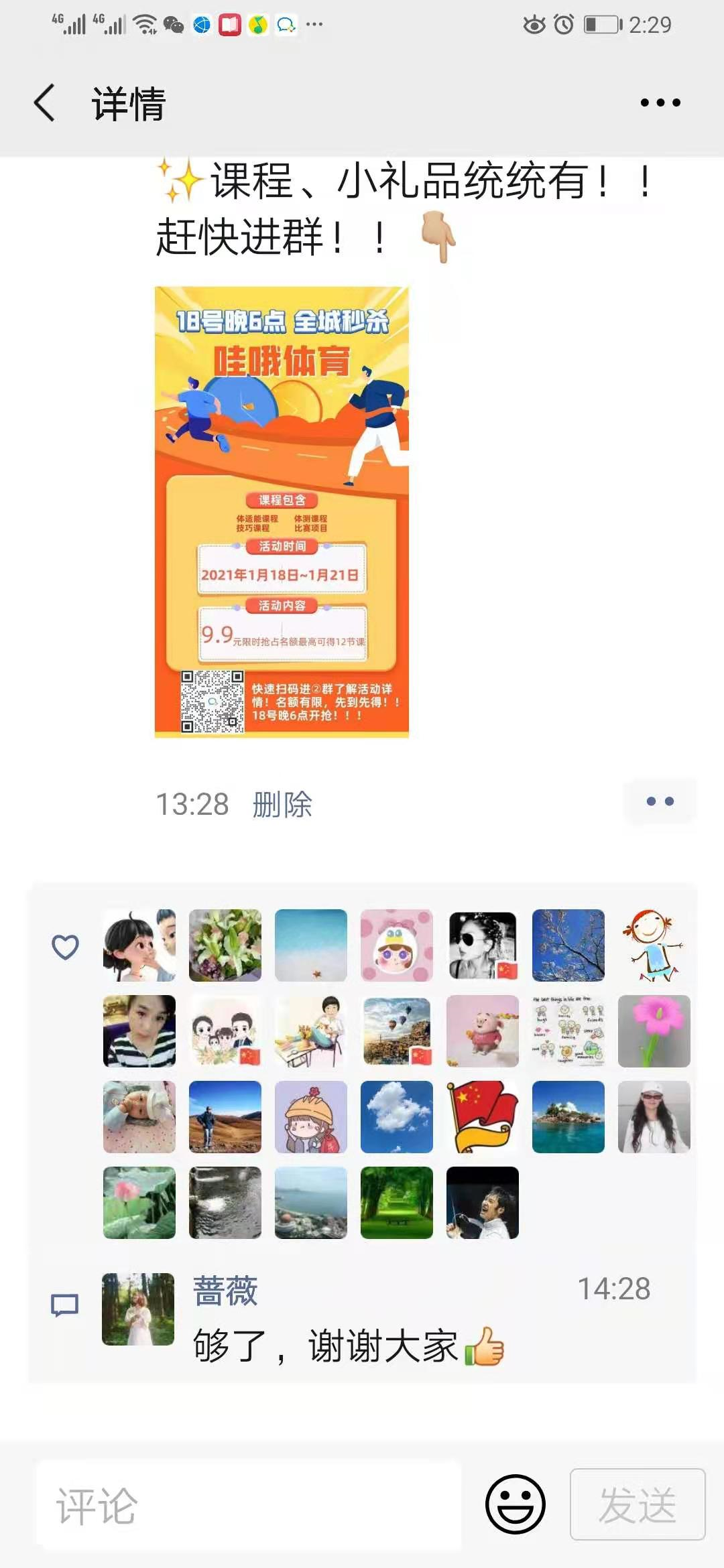The image size is (724, 1568).
Task: Tap the 发送 send button
Action: pos(637,1504)
